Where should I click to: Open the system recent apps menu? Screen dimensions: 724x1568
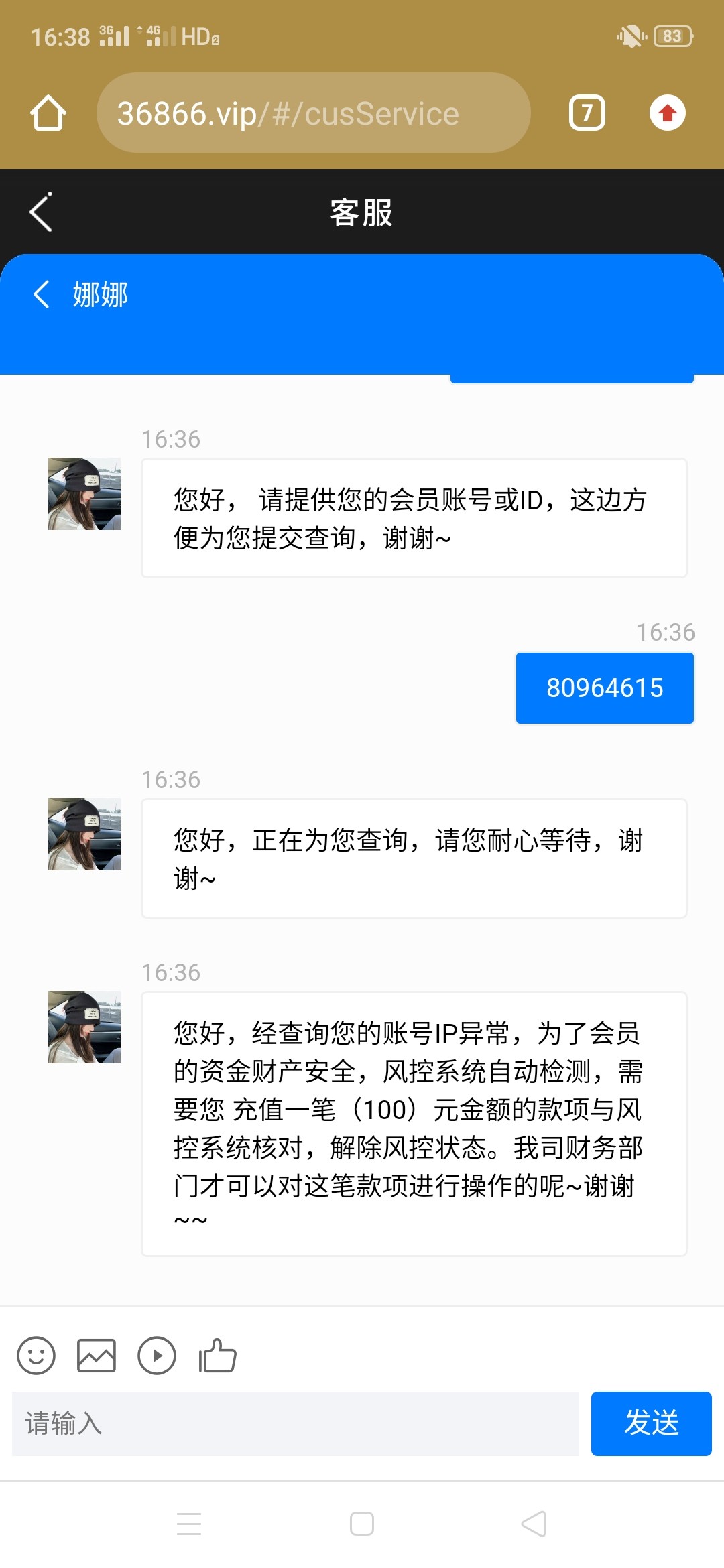(x=189, y=1524)
